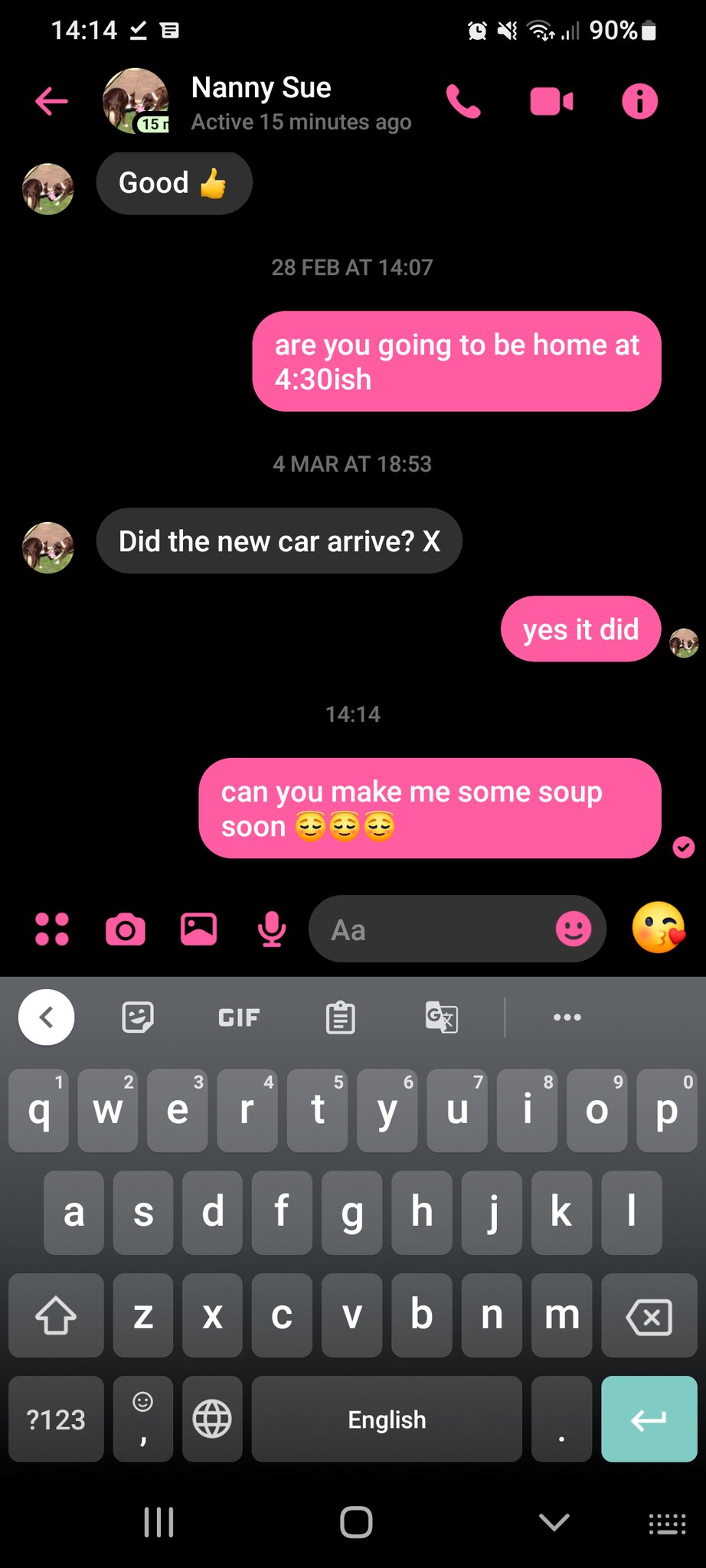706x1568 pixels.
Task: Open the GIF keyboard
Action: (x=238, y=1018)
